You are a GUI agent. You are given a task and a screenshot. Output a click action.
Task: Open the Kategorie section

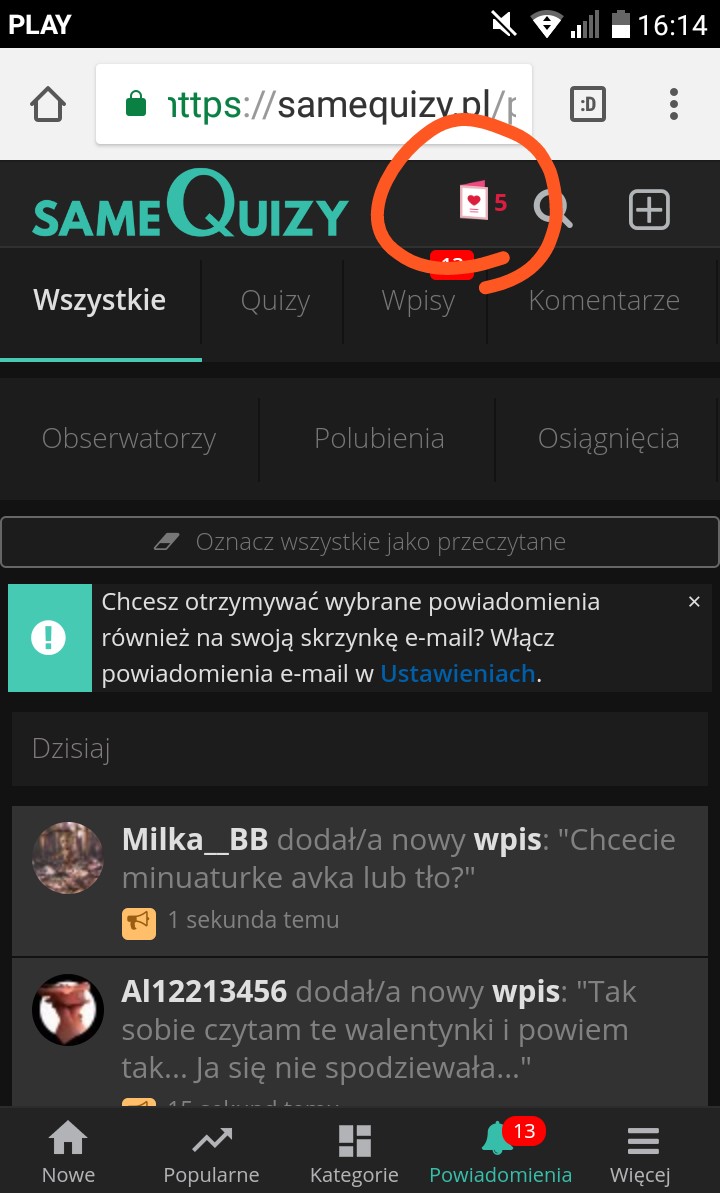tap(354, 1153)
